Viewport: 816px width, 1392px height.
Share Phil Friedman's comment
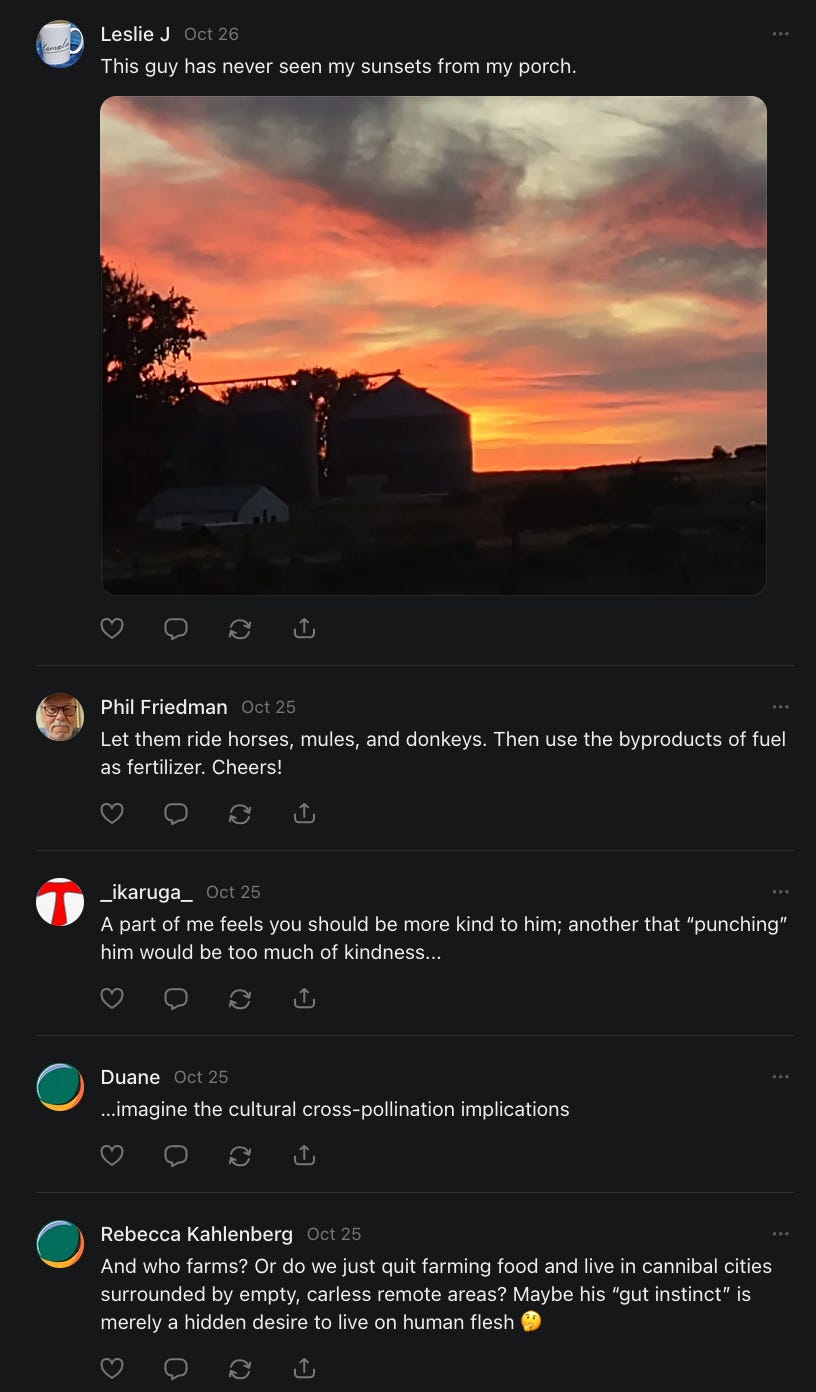coord(304,813)
